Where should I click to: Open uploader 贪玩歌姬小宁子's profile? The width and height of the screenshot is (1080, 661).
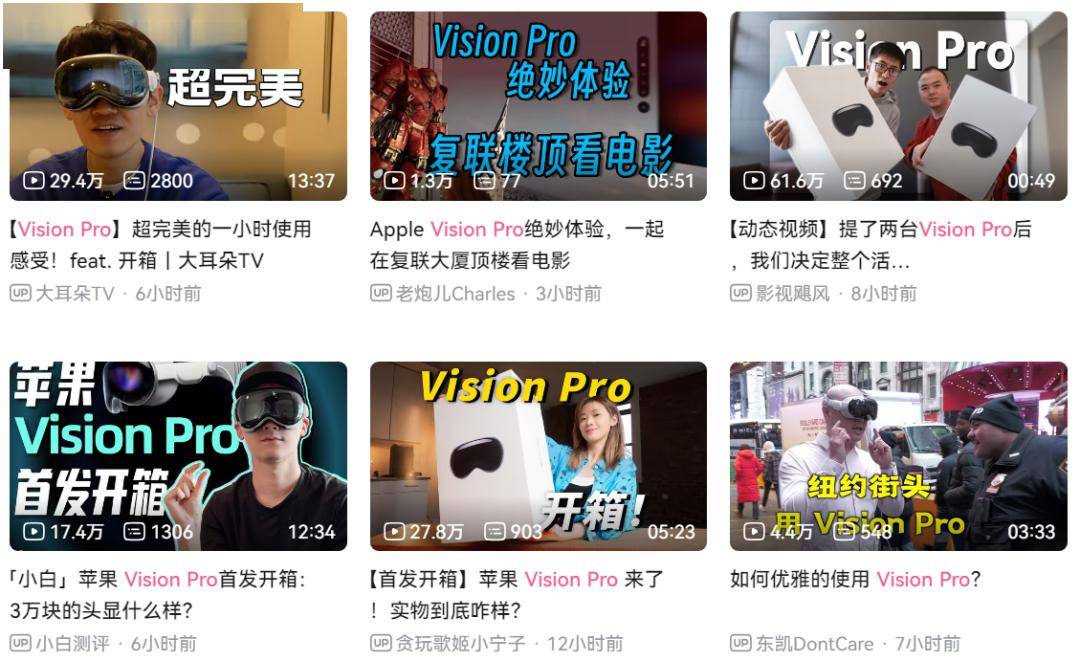(464, 644)
